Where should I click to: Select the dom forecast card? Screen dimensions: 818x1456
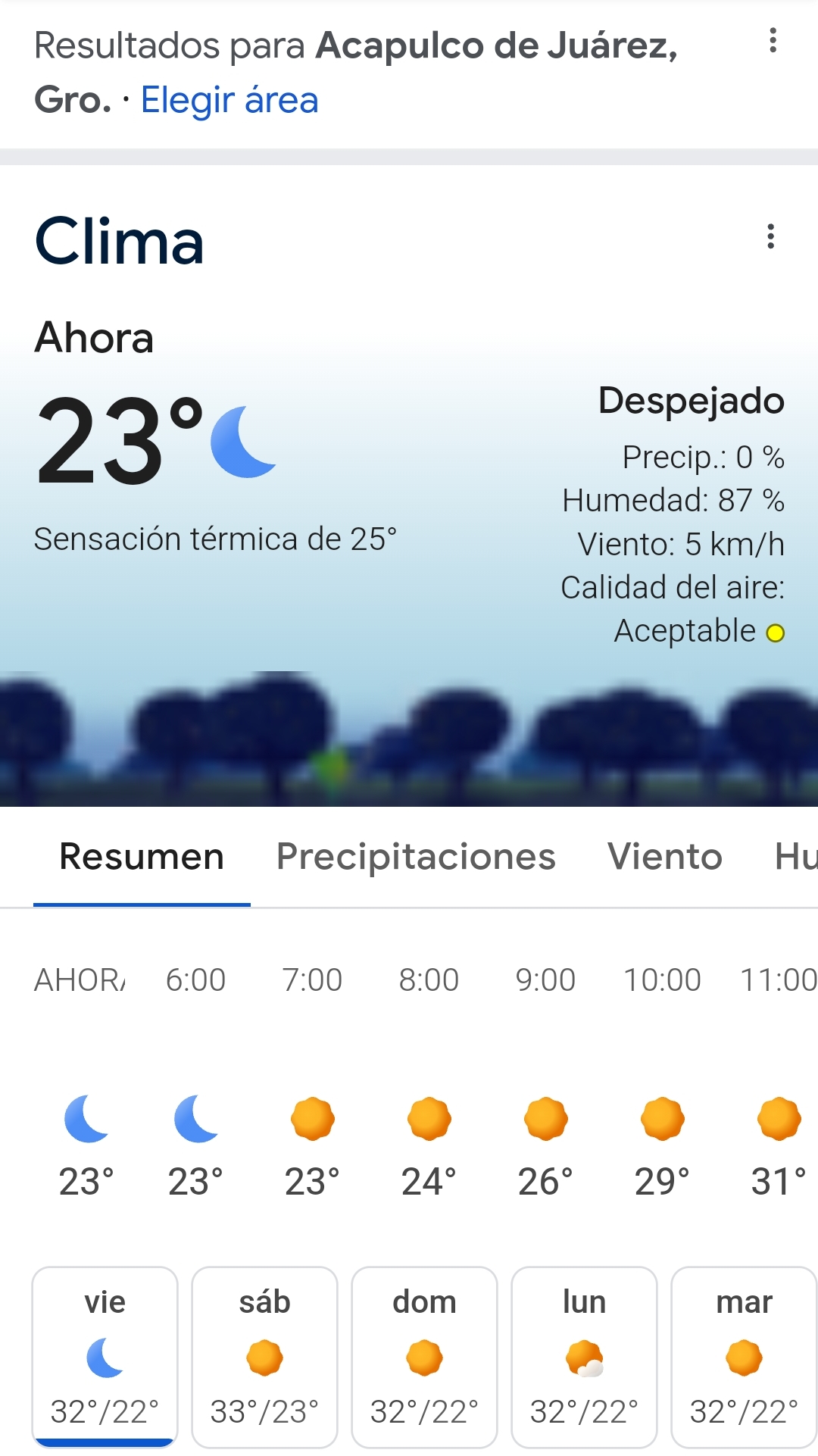pos(424,1356)
